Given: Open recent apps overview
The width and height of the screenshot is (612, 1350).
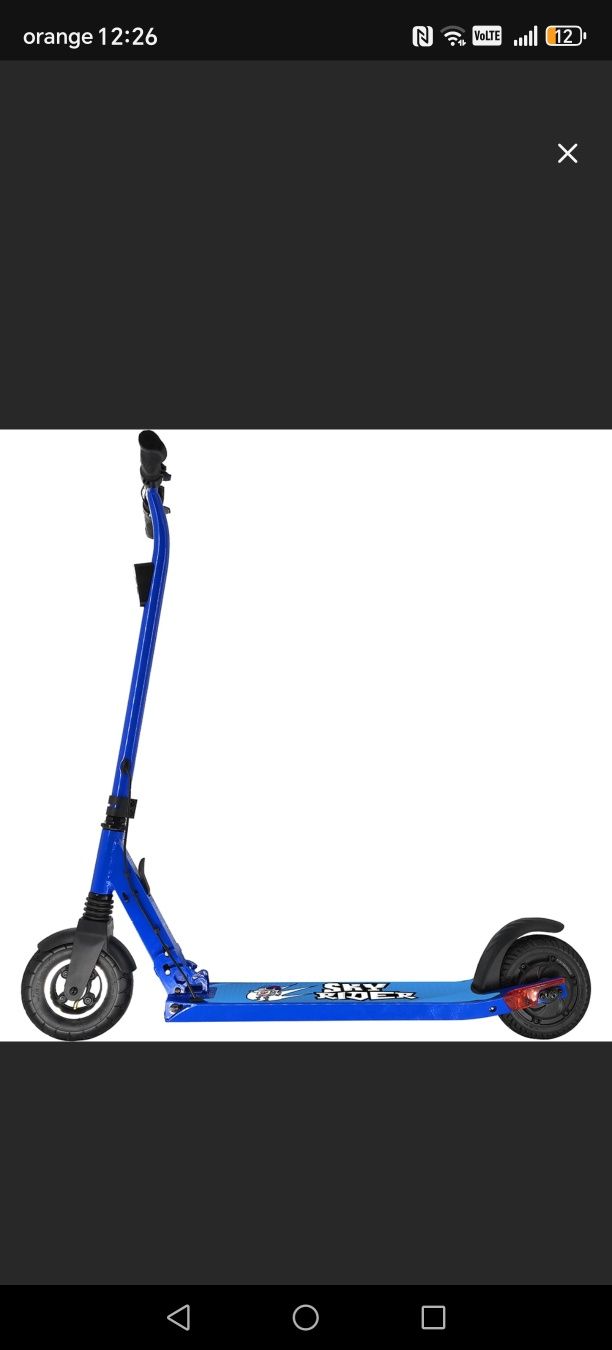Looking at the screenshot, I should click(433, 1317).
